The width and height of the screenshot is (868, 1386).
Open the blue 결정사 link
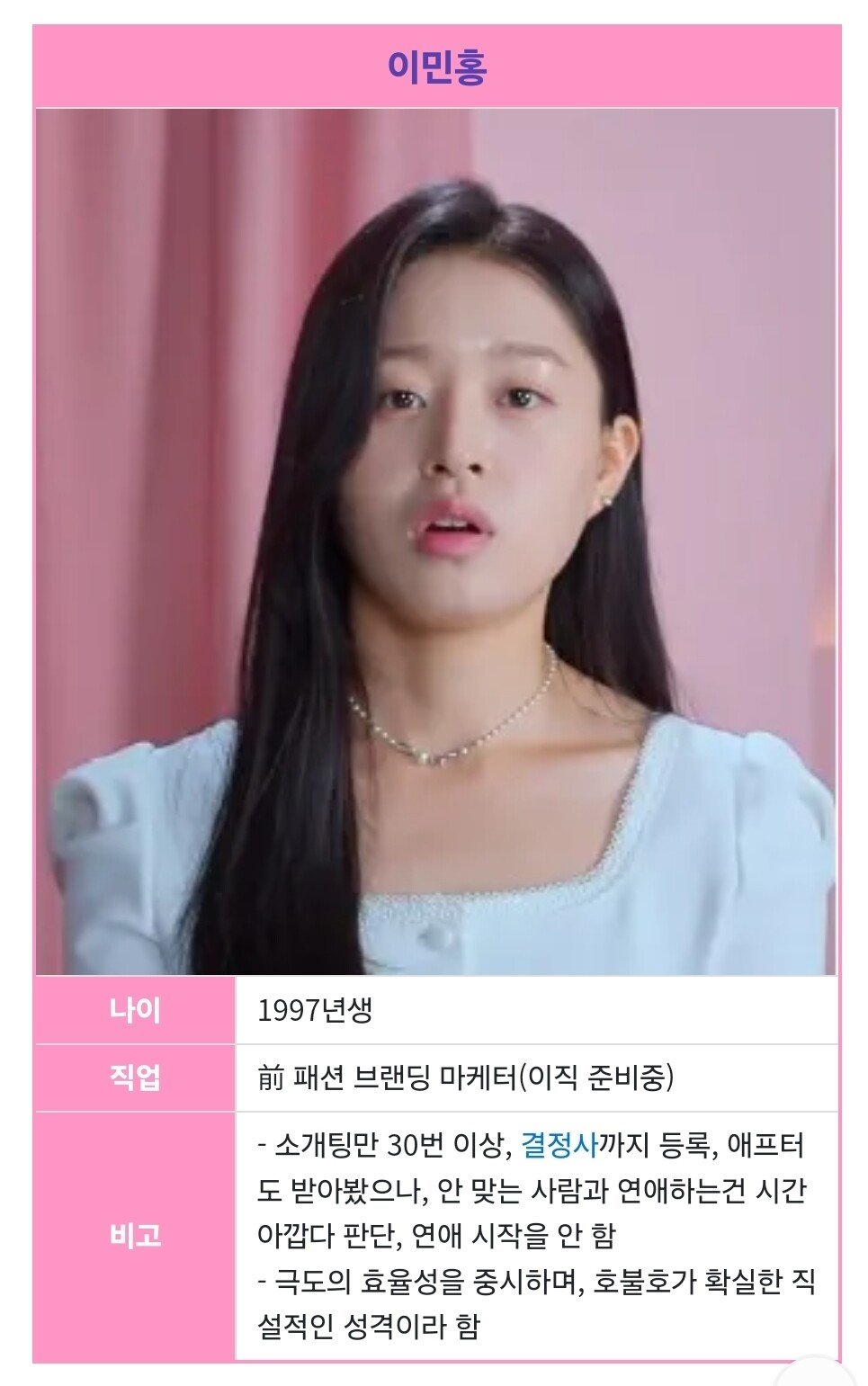click(x=559, y=1145)
